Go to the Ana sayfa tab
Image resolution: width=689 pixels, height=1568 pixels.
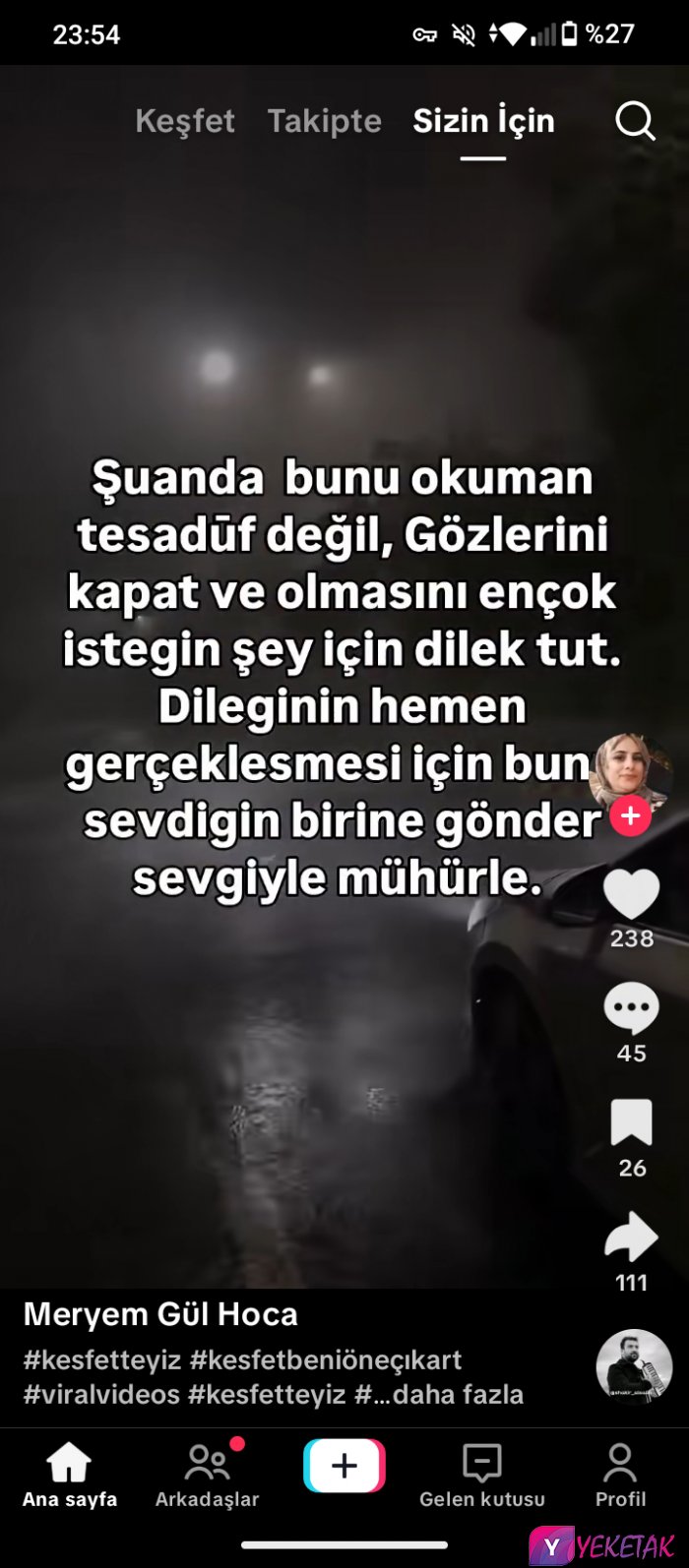pos(69,1474)
